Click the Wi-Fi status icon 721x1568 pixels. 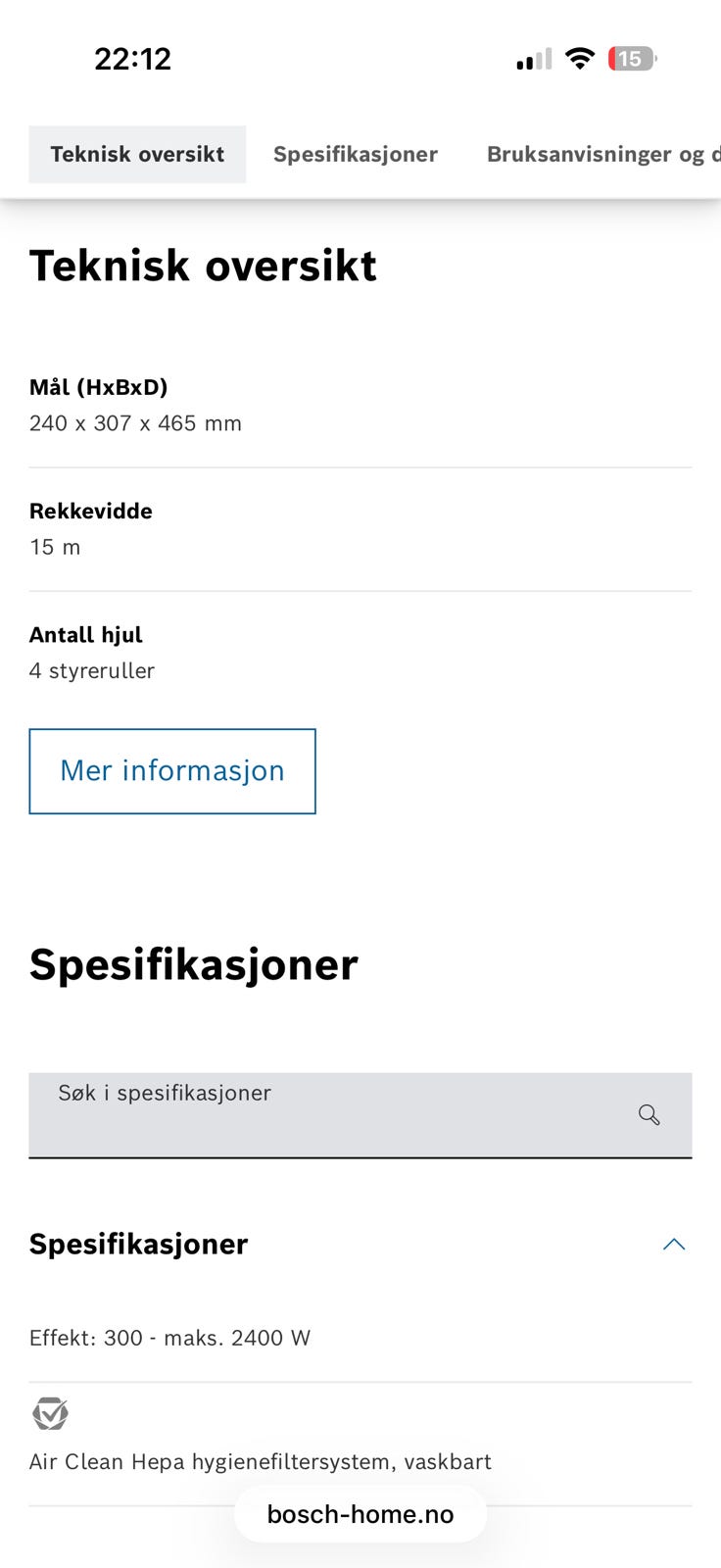pos(580,58)
